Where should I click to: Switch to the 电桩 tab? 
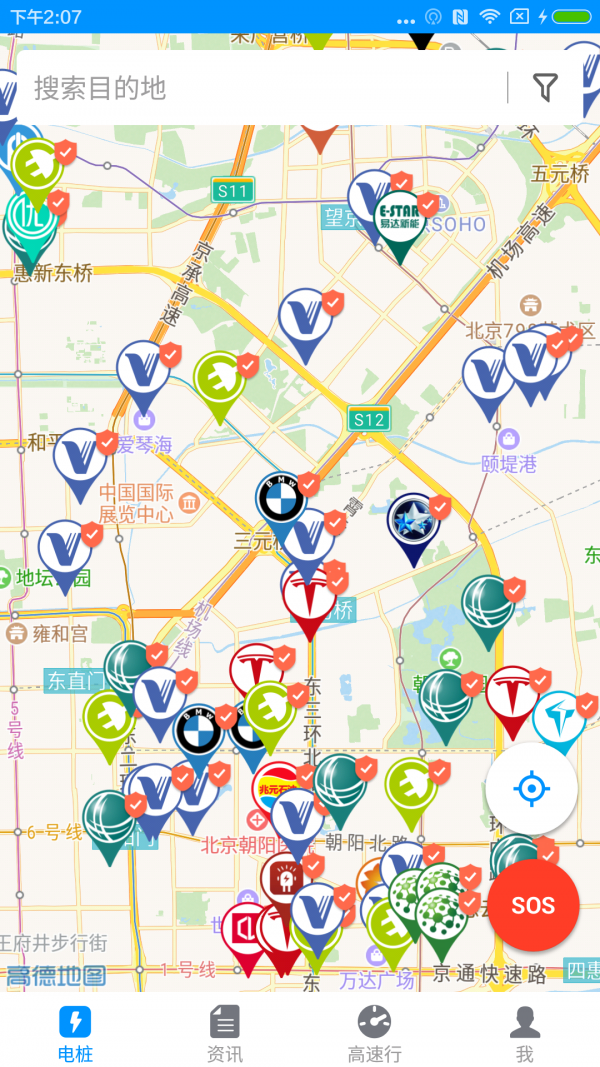pos(75,1033)
